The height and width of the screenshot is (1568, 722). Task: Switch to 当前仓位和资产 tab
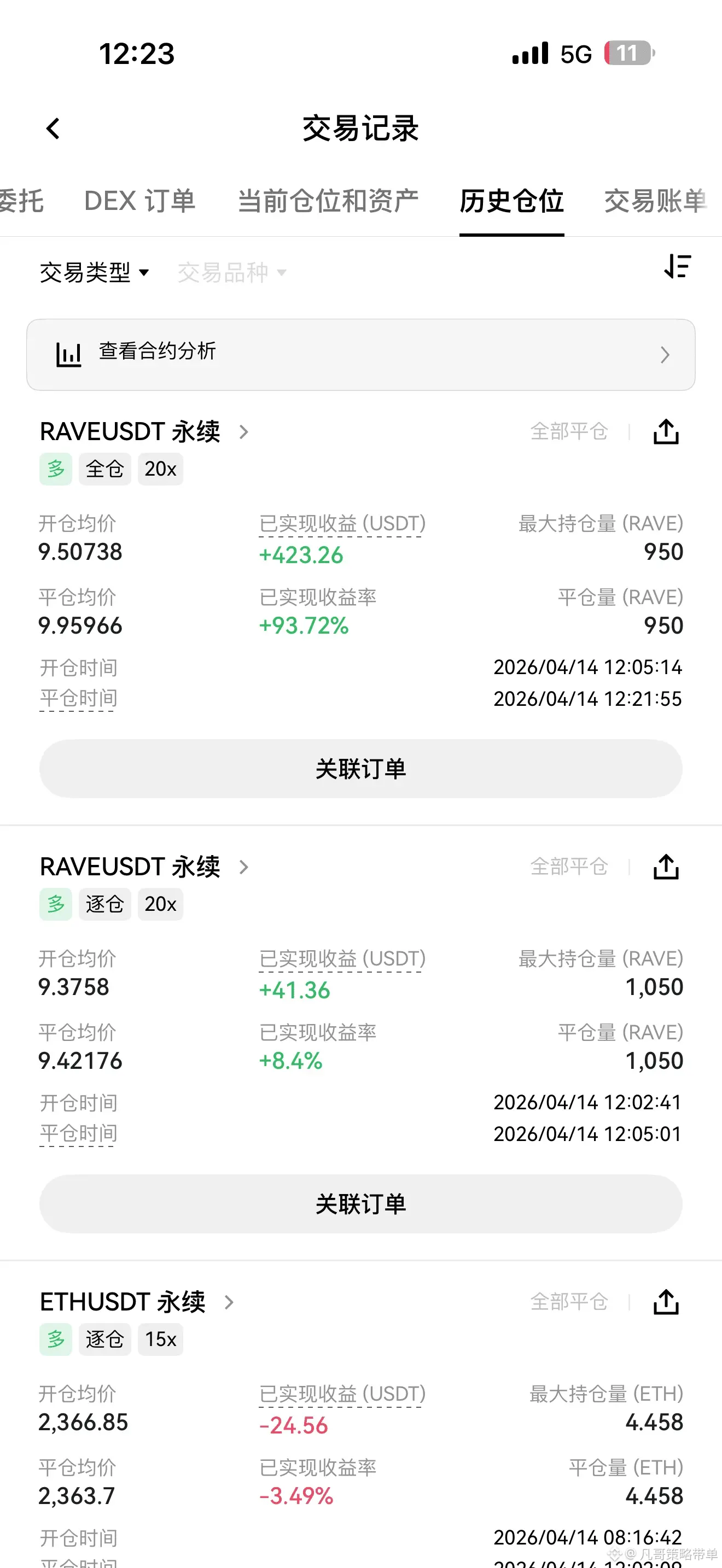tap(328, 201)
